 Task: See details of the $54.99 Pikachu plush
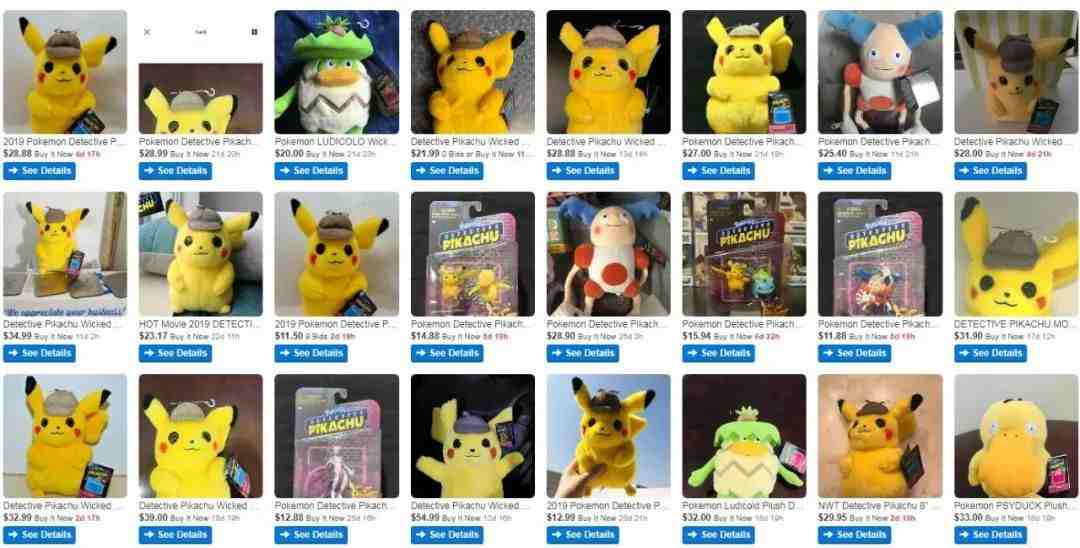click(447, 535)
